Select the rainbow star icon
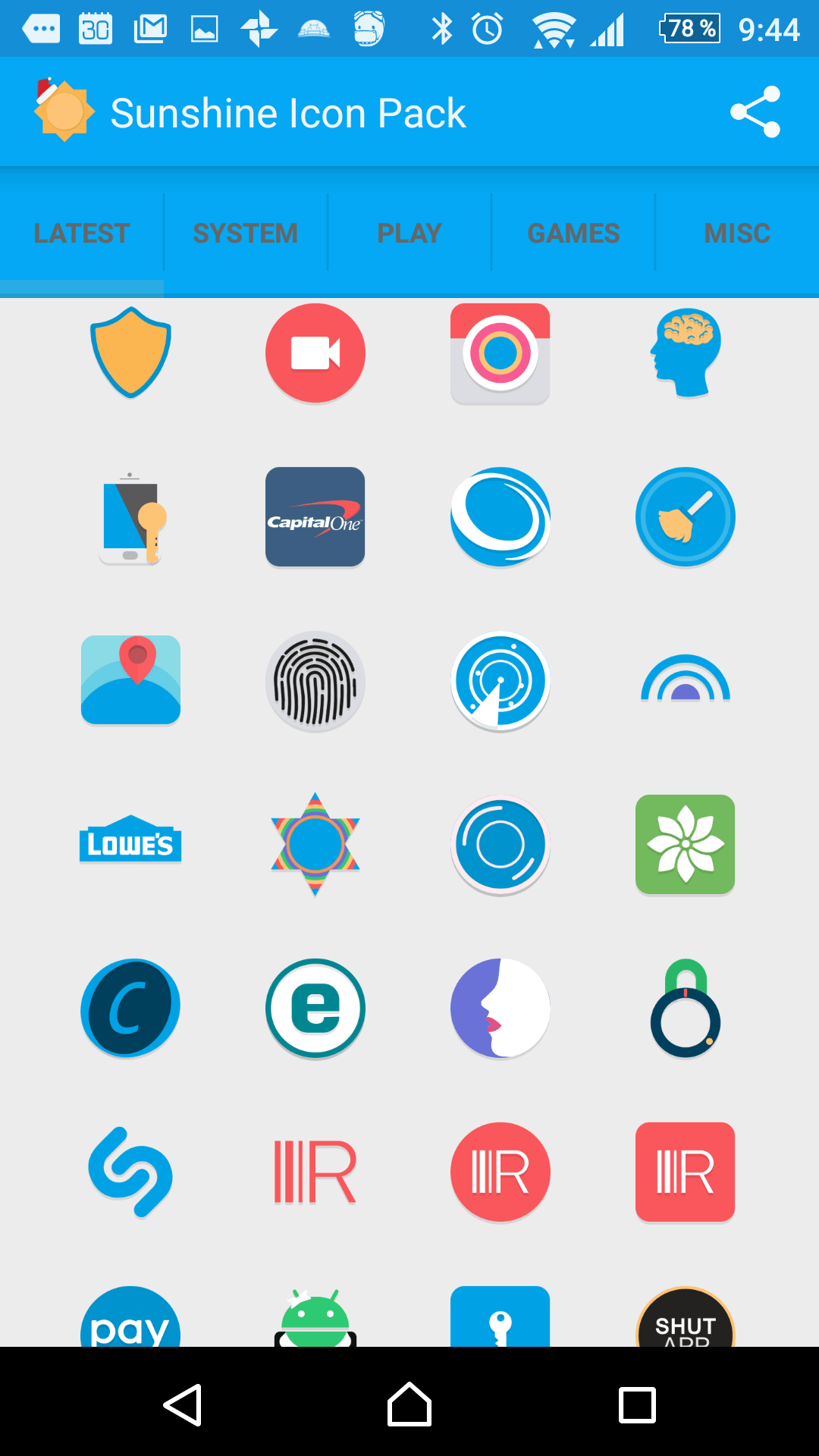819x1456 pixels. 315,844
